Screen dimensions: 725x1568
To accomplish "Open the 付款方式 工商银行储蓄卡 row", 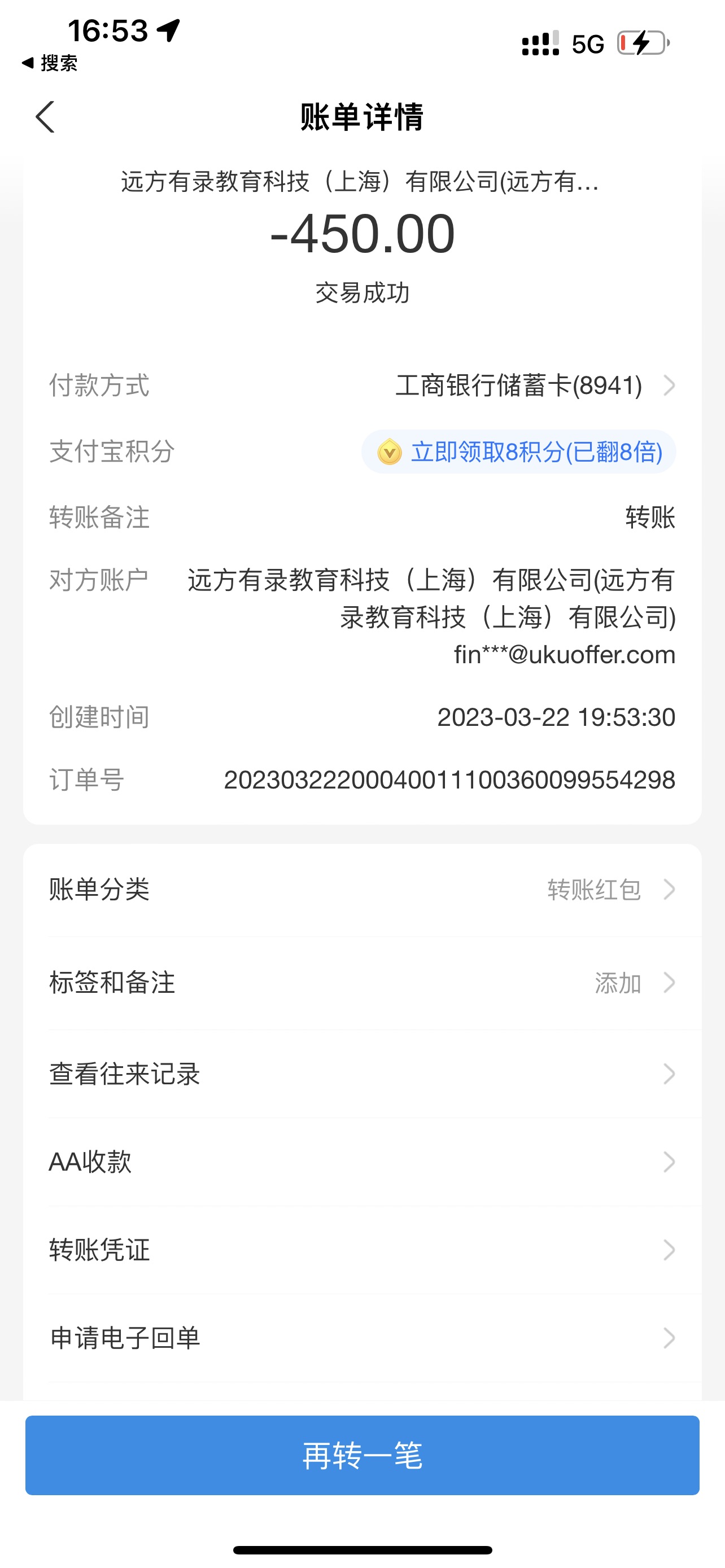I will (536, 386).
